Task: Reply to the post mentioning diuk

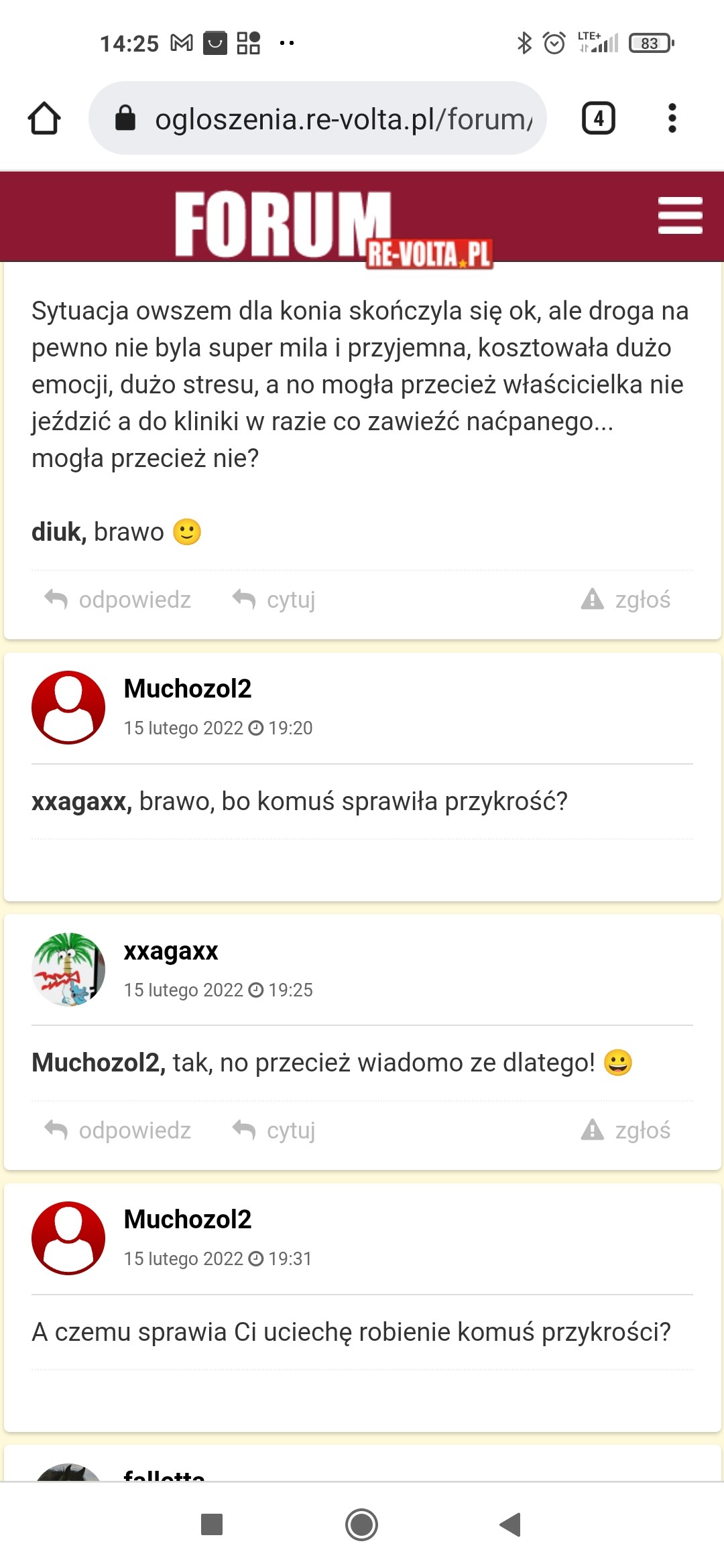Action: (x=119, y=600)
